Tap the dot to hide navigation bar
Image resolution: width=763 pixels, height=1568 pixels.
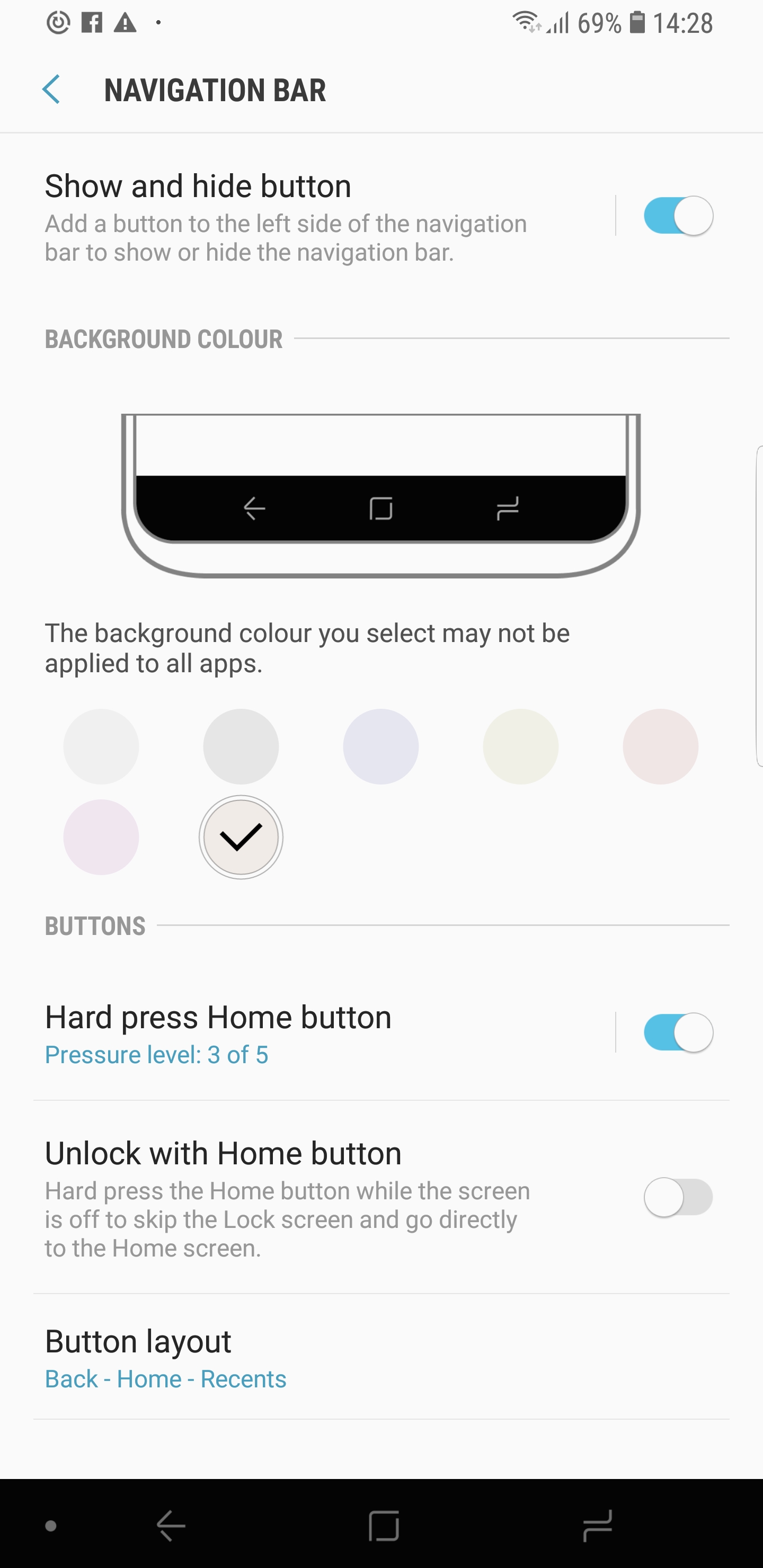[51, 1526]
